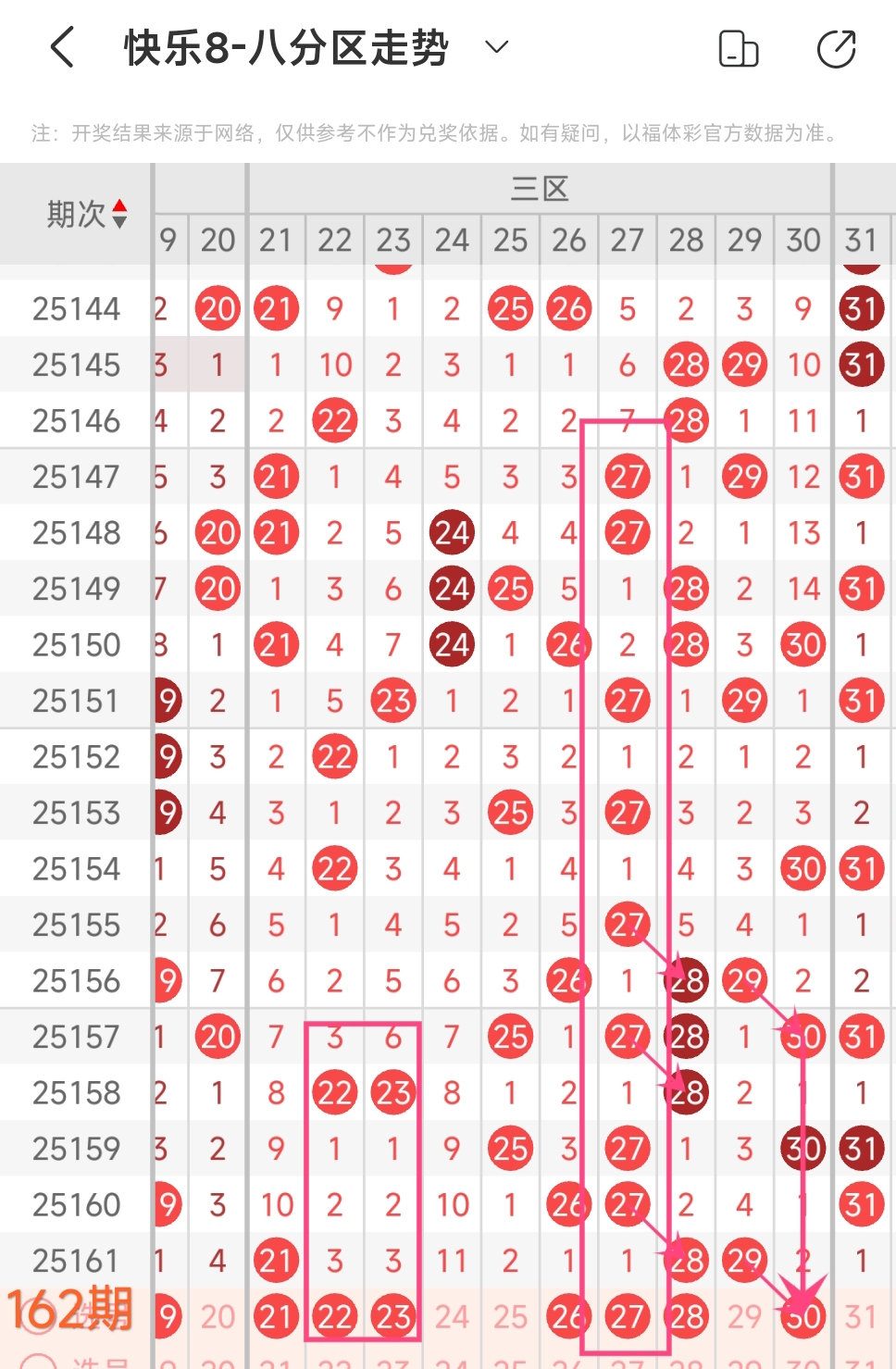Share this trend chart
Viewport: 896px width, 1369px height.
(x=836, y=49)
